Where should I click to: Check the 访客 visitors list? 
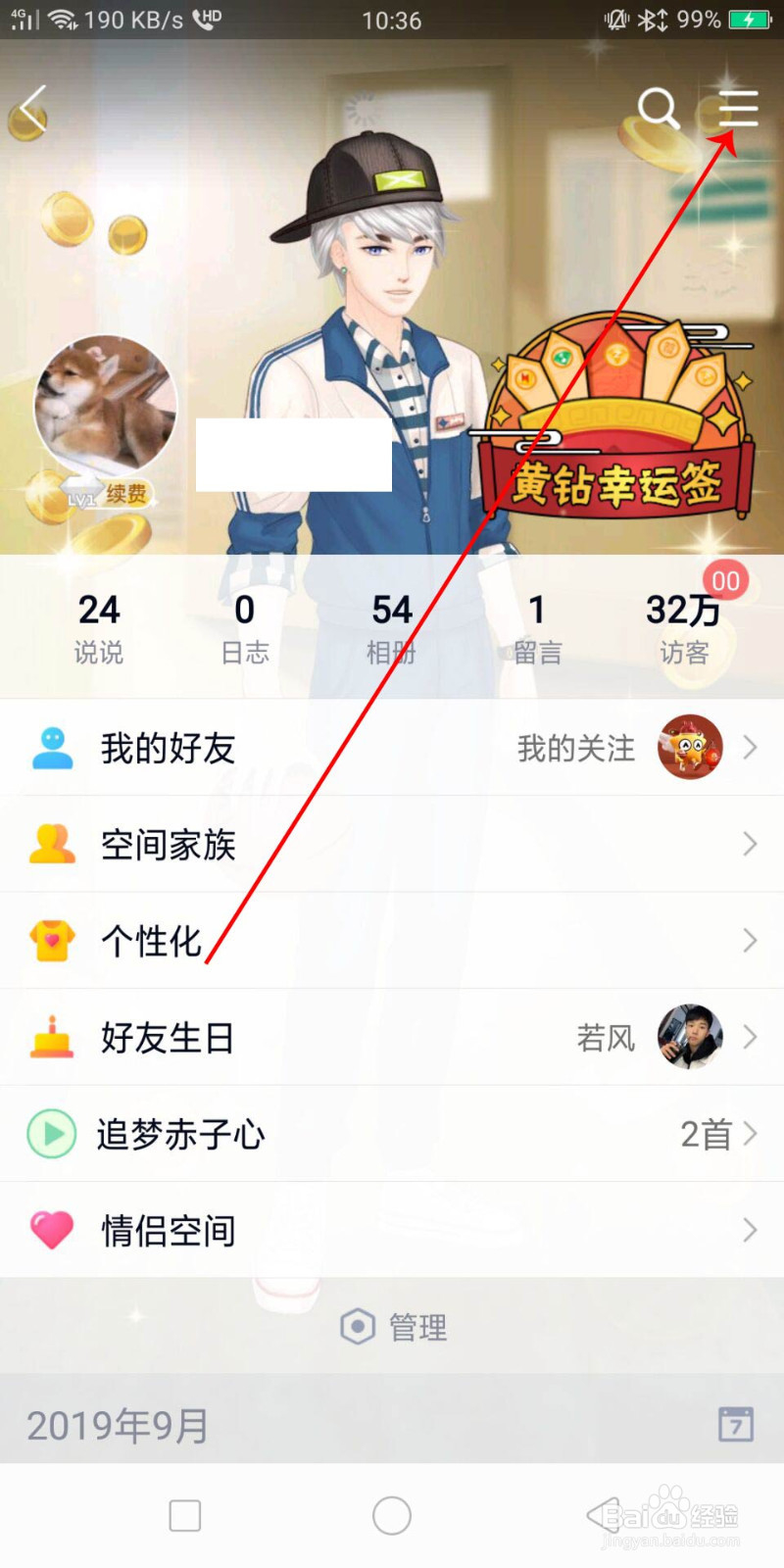pyautogui.click(x=684, y=627)
